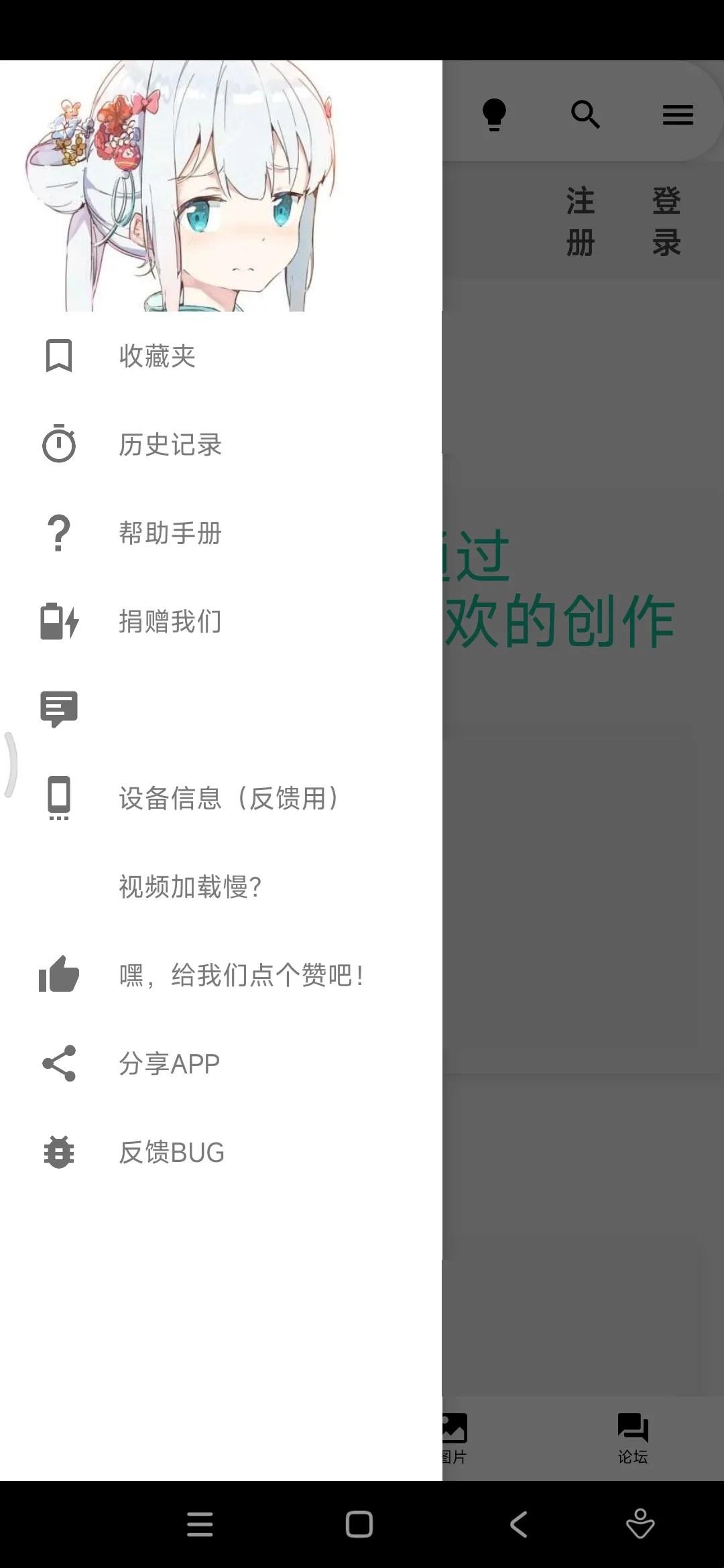This screenshot has height=1568, width=724.
Task: Open the 帮助手册 help manual
Action: tap(170, 533)
